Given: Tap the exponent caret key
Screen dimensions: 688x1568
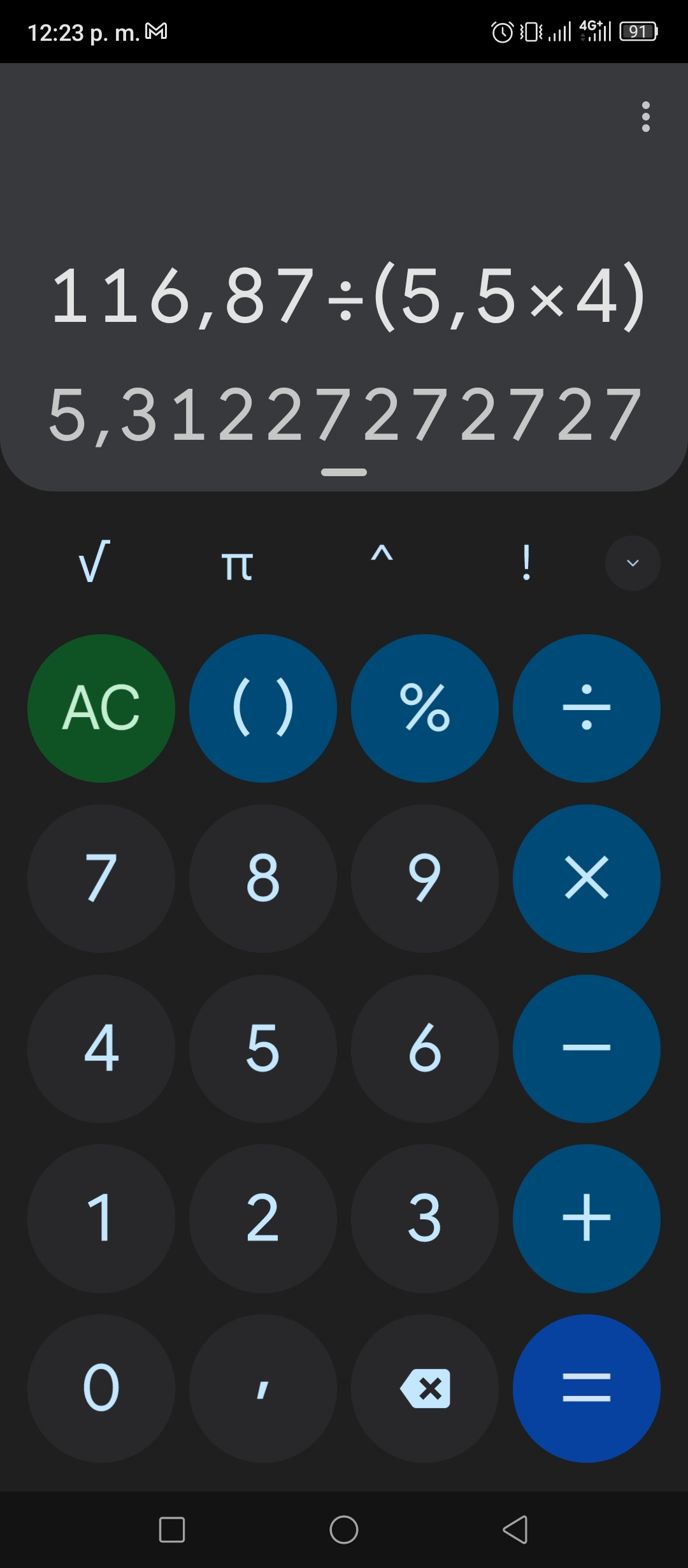Looking at the screenshot, I should 382,555.
